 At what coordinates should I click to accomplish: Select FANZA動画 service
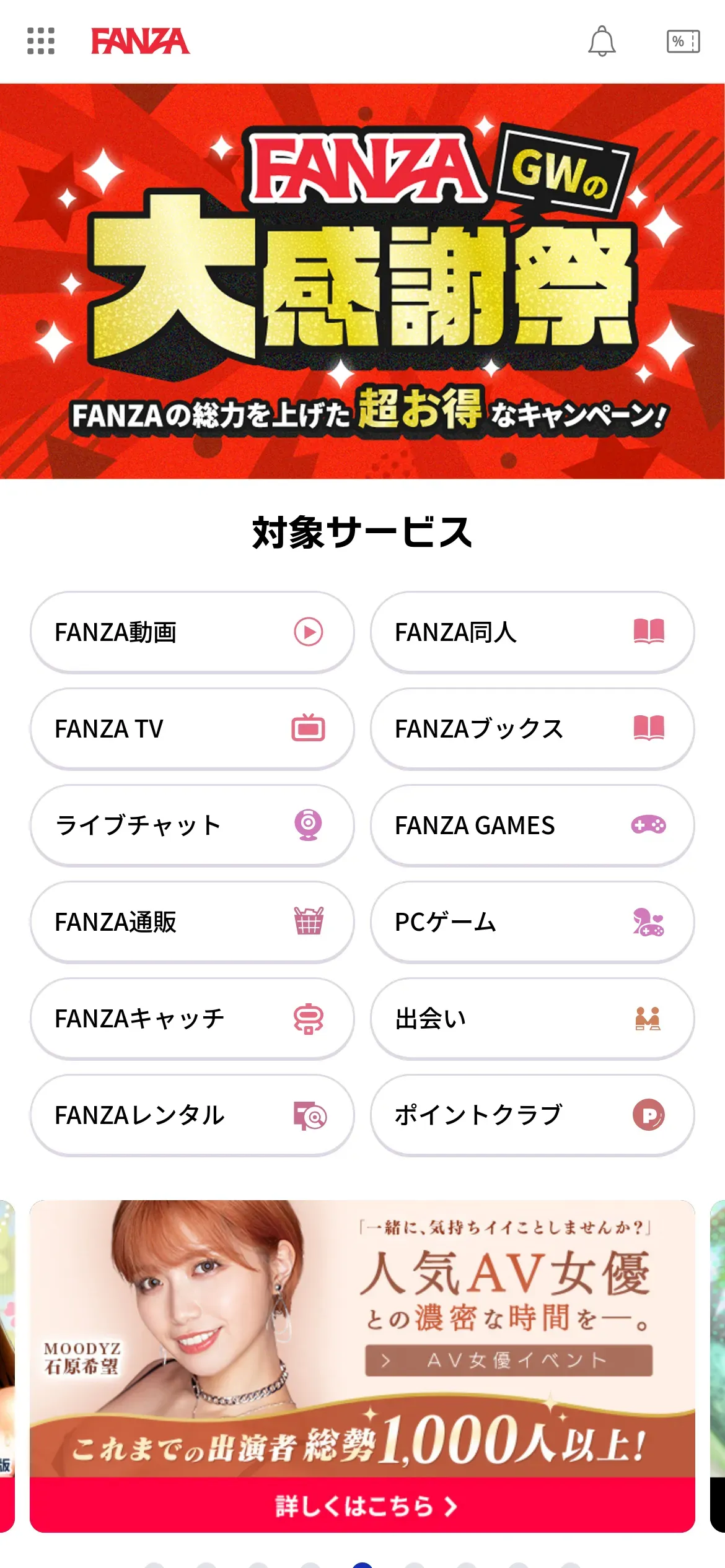(x=192, y=632)
